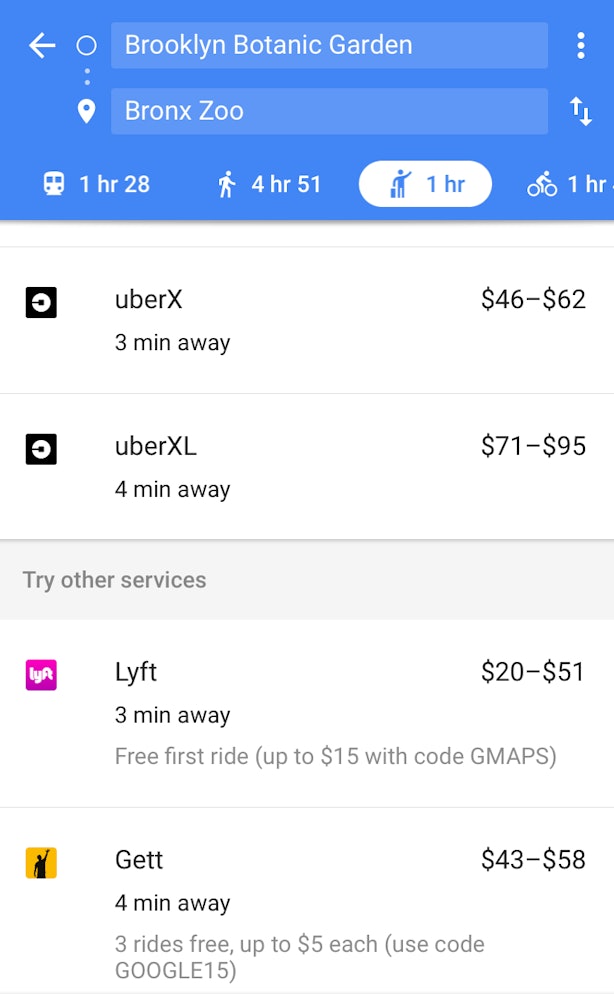Image resolution: width=614 pixels, height=994 pixels.
Task: Choose the uberX ride option
Action: tap(306, 320)
